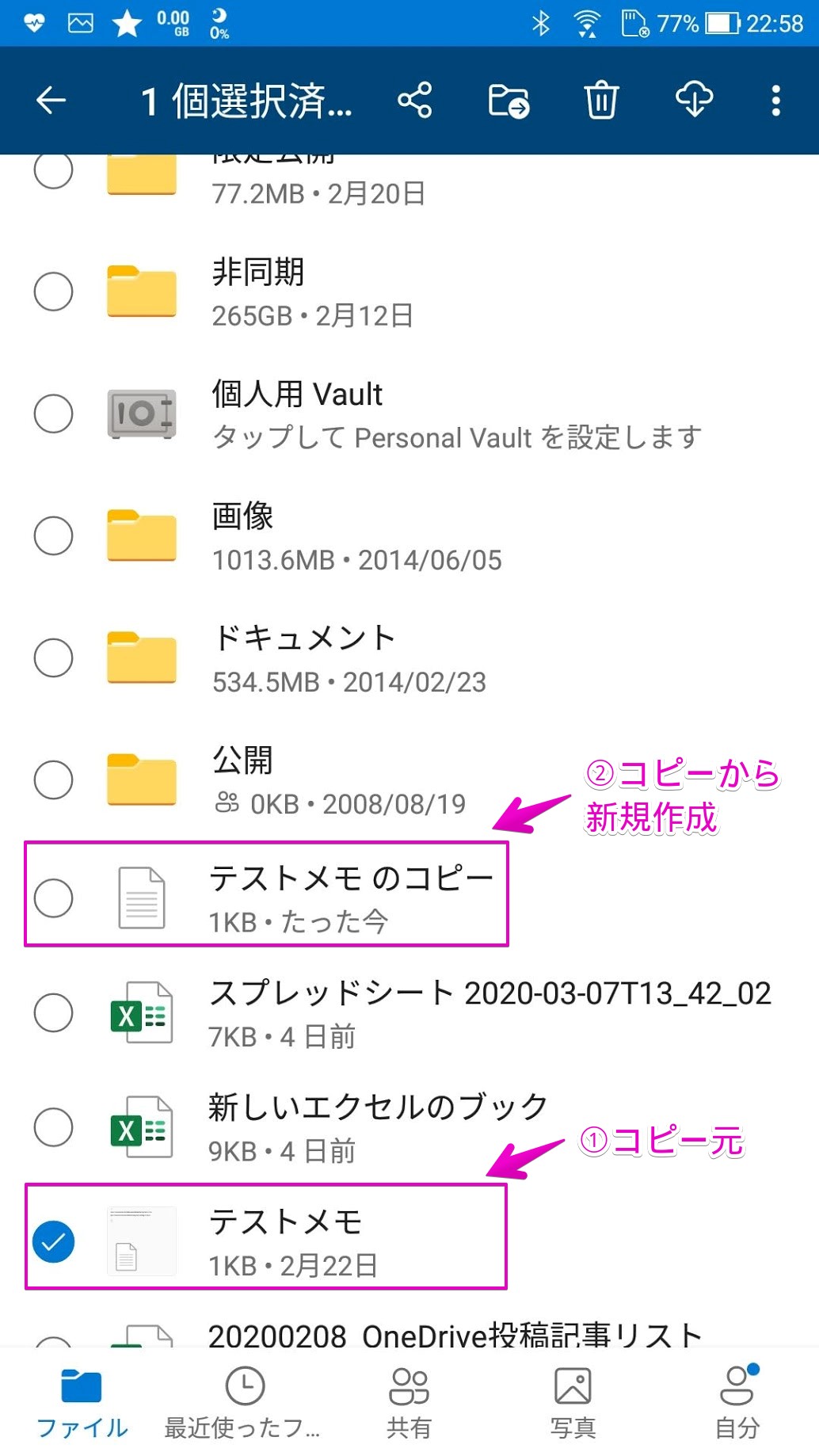Select the ドキュメント folder checkbox
The width and height of the screenshot is (819, 1456).
tap(54, 657)
